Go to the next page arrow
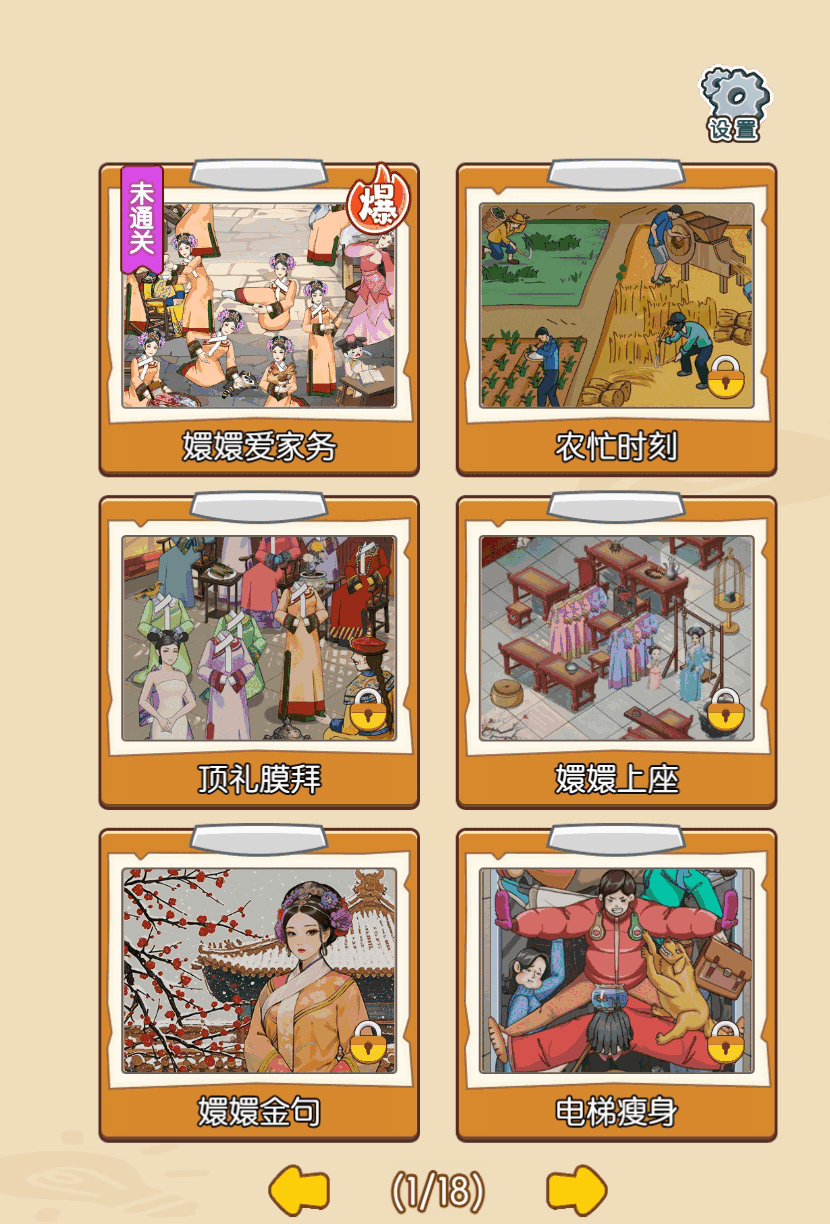Viewport: 830px width, 1224px height. pos(577,1190)
